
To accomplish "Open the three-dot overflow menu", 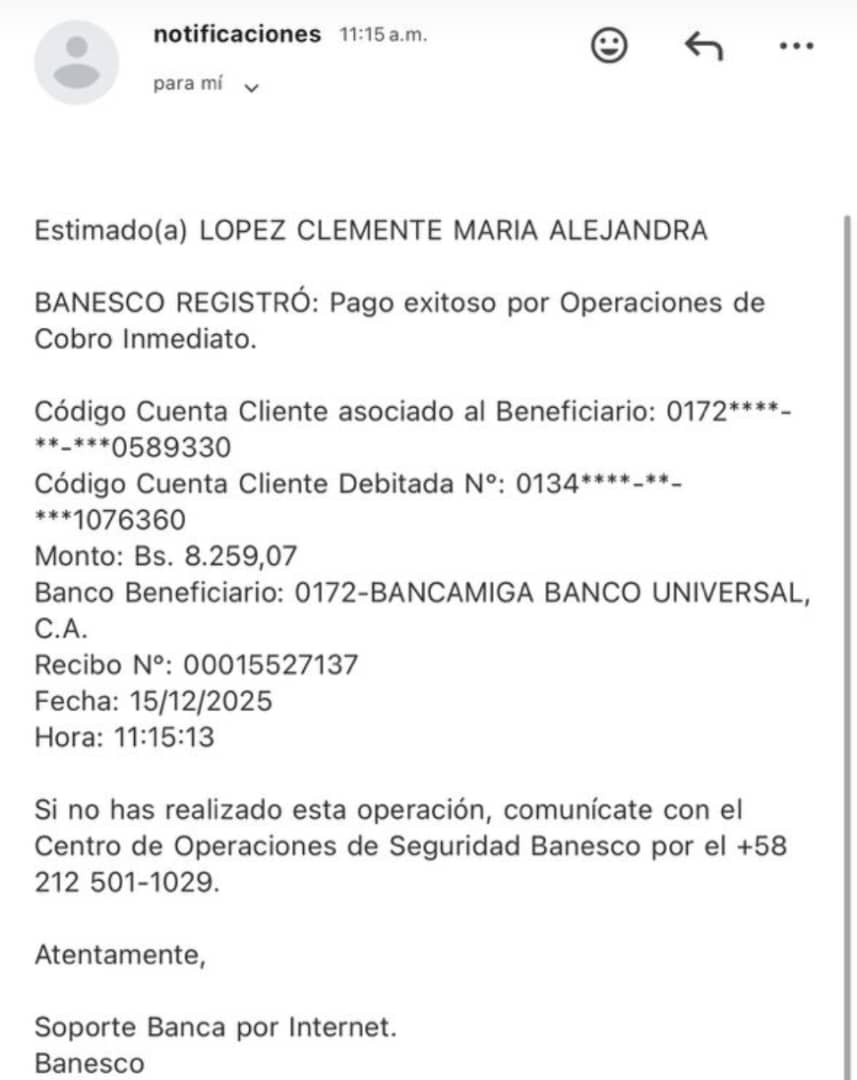I will (796, 47).
